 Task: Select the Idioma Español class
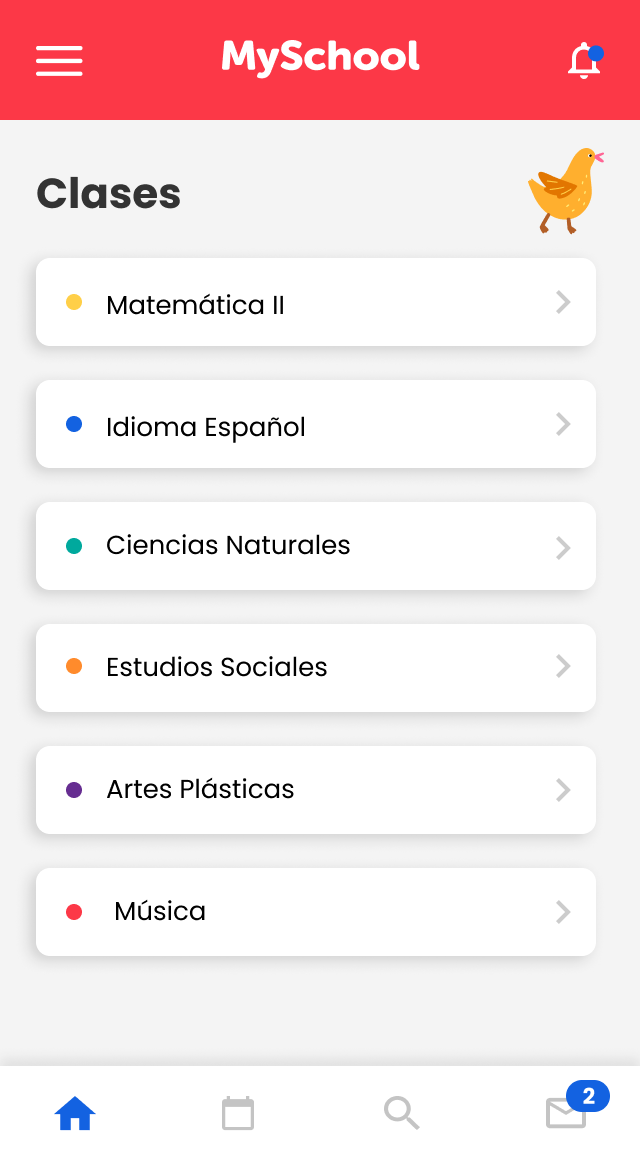316,425
